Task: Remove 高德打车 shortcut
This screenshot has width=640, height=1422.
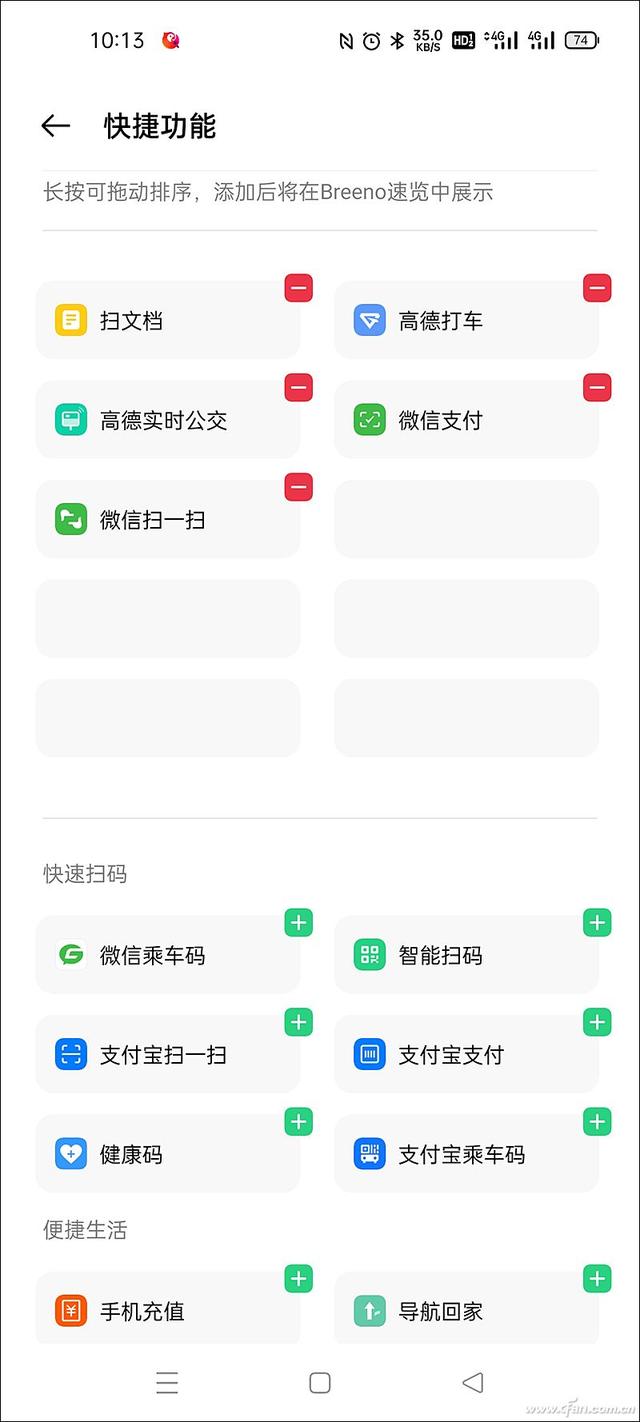Action: pos(597,288)
